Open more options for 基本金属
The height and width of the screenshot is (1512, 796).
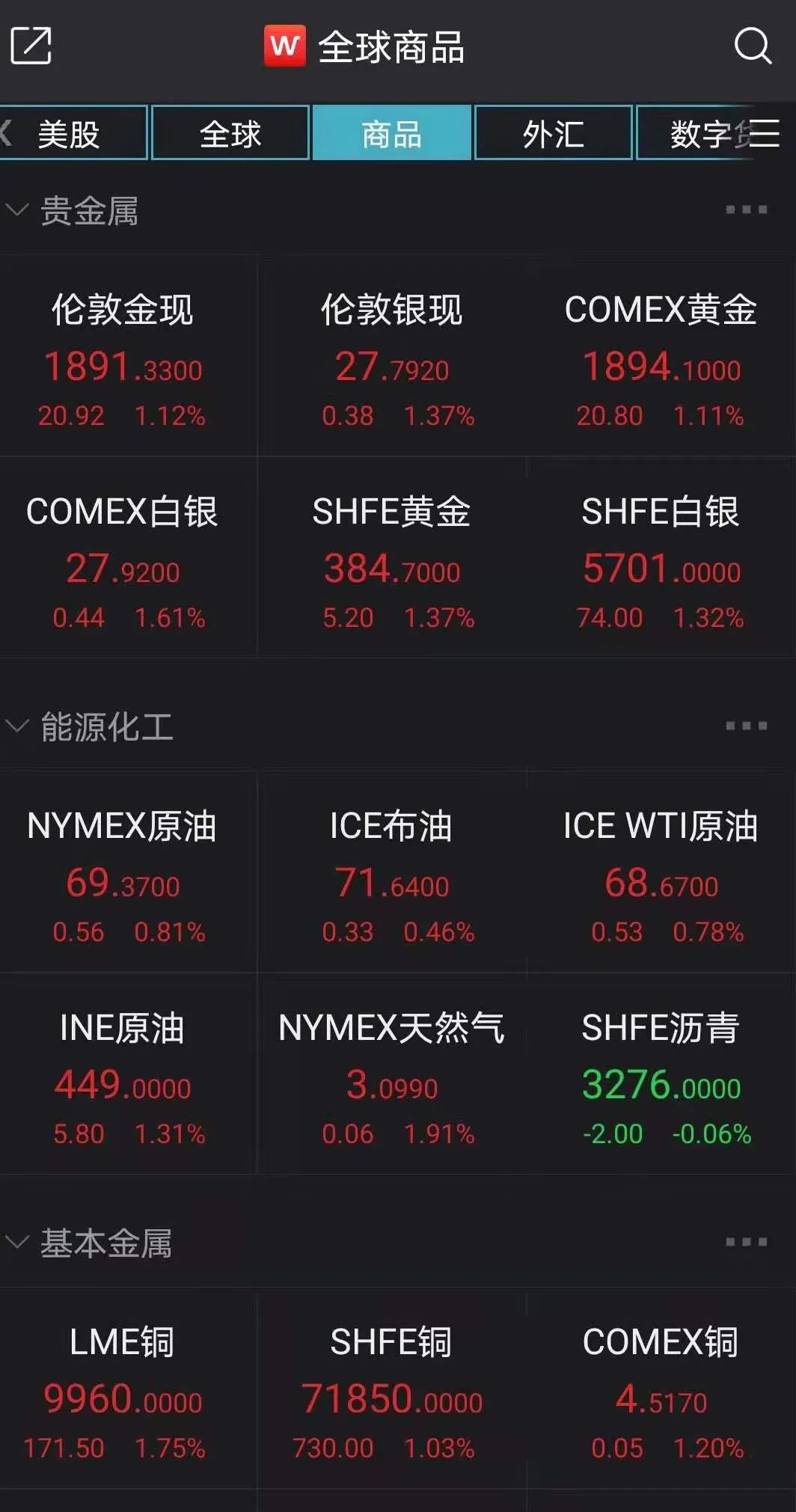(746, 1242)
